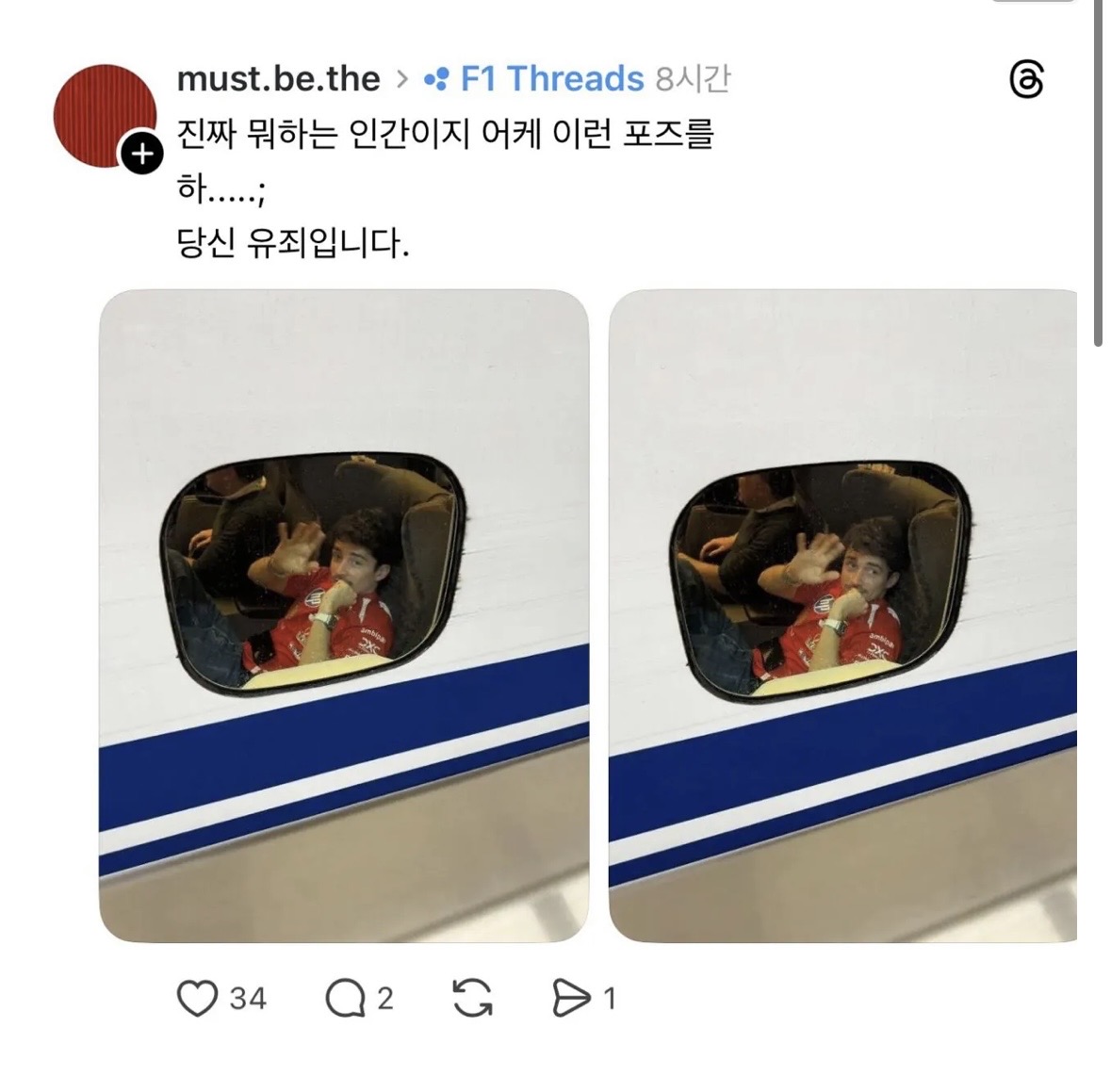Repost this thread
The image size is (1111, 1092).
472,998
